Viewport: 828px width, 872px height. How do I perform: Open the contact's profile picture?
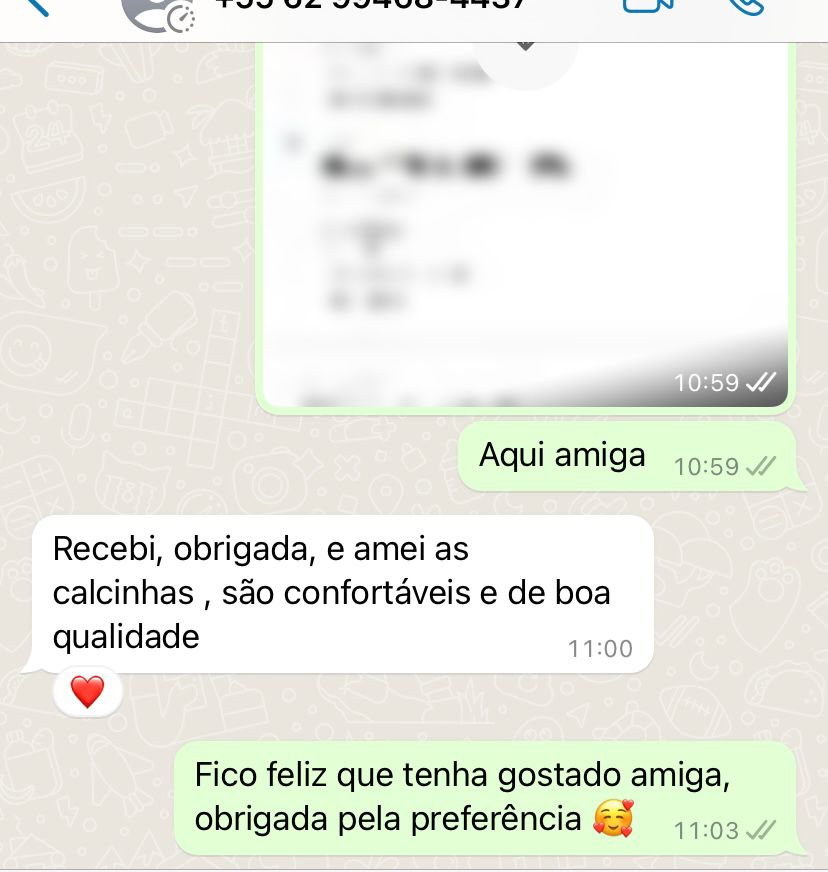pyautogui.click(x=156, y=10)
